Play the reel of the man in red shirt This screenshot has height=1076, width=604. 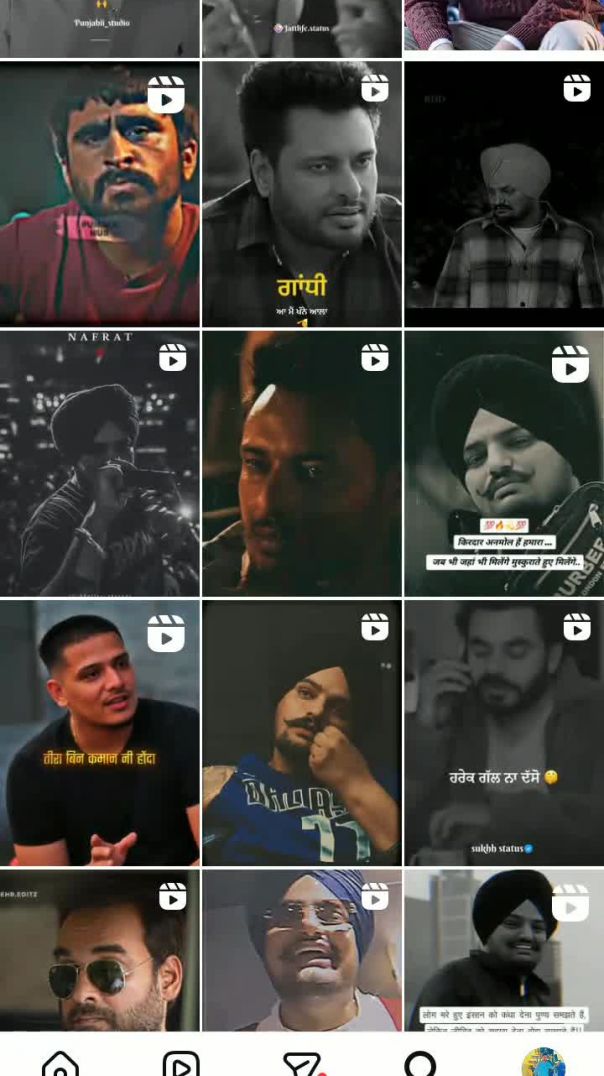tap(99, 194)
